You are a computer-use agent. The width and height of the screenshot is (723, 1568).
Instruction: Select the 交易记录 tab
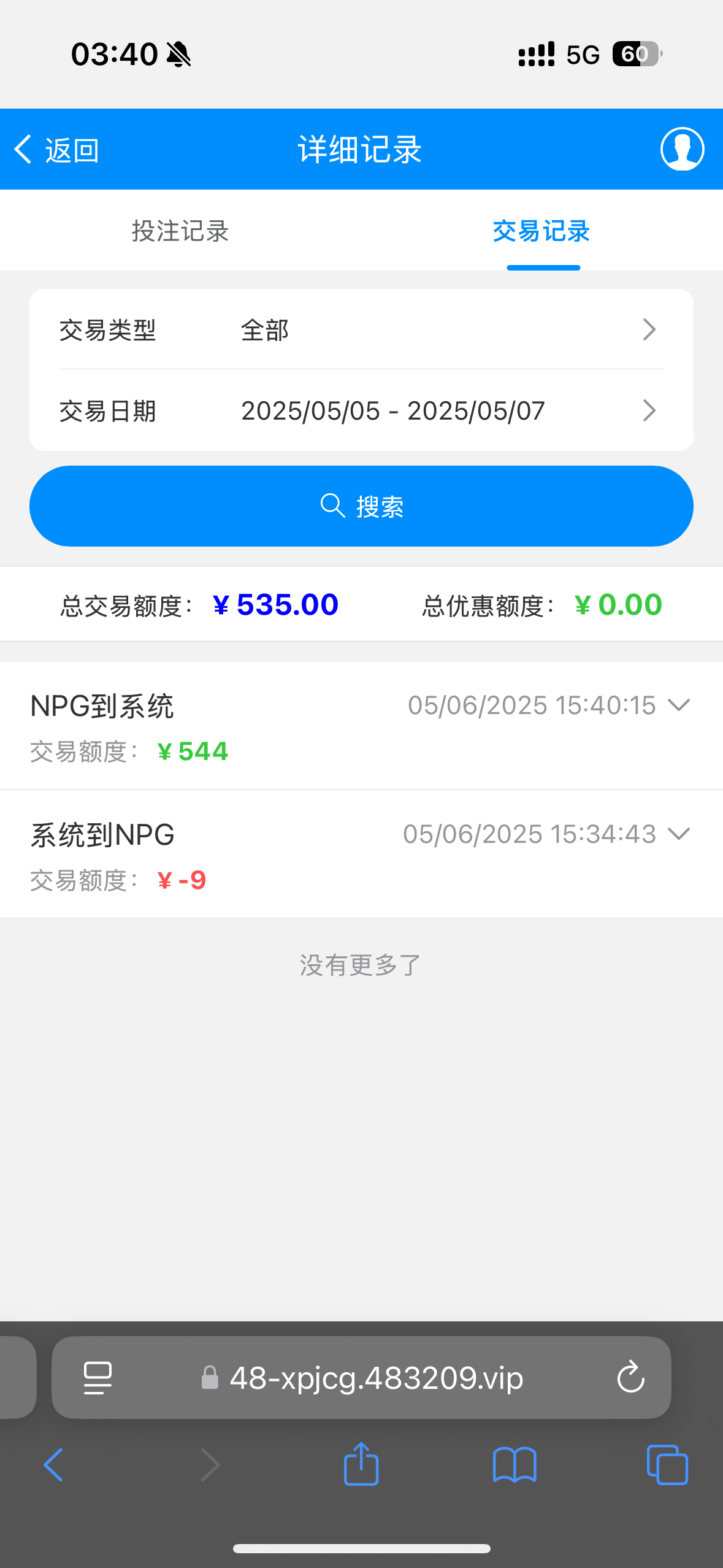[x=542, y=231]
